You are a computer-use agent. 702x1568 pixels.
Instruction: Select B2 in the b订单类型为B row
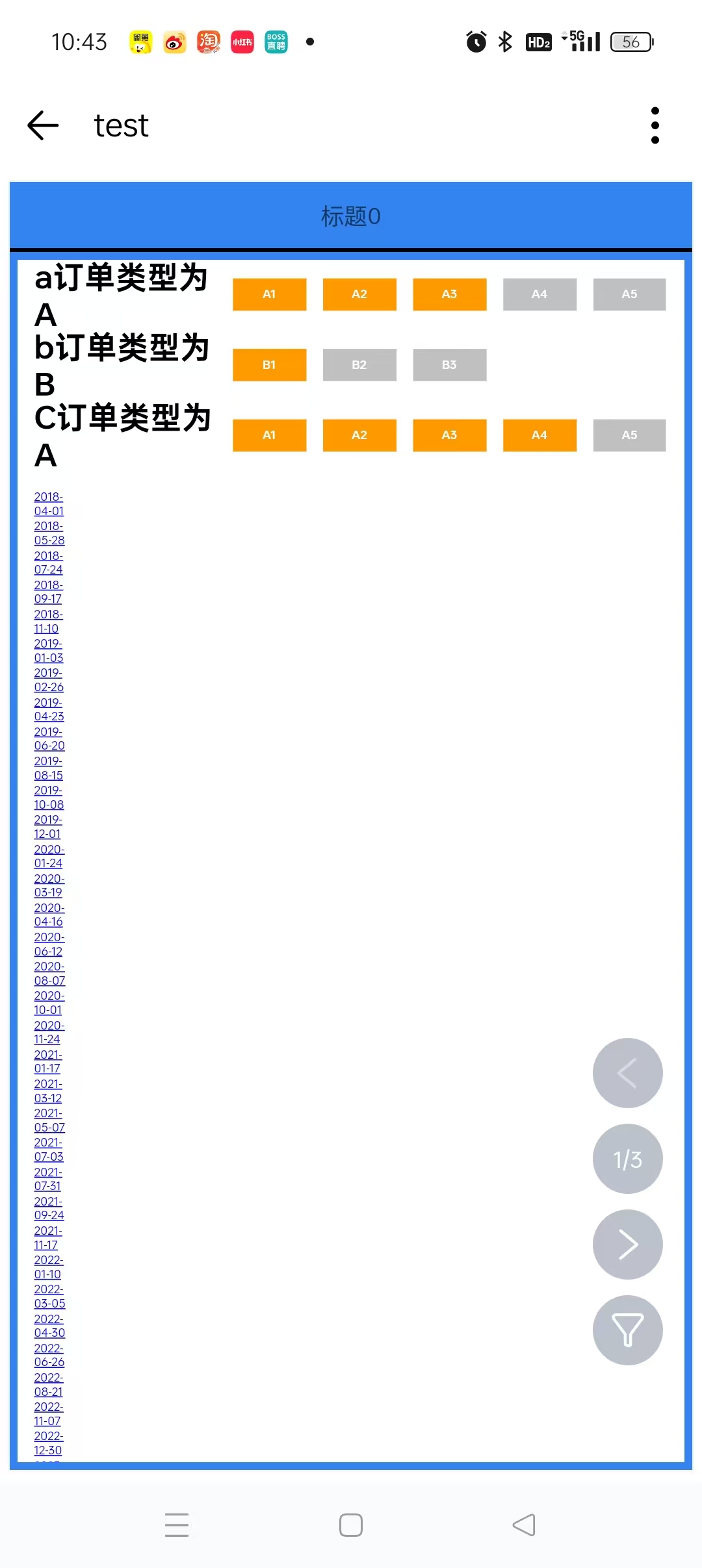coord(359,364)
